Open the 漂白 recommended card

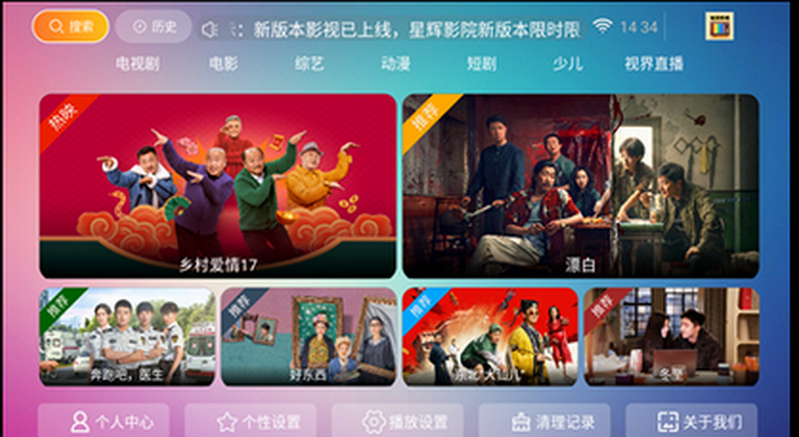(x=580, y=186)
